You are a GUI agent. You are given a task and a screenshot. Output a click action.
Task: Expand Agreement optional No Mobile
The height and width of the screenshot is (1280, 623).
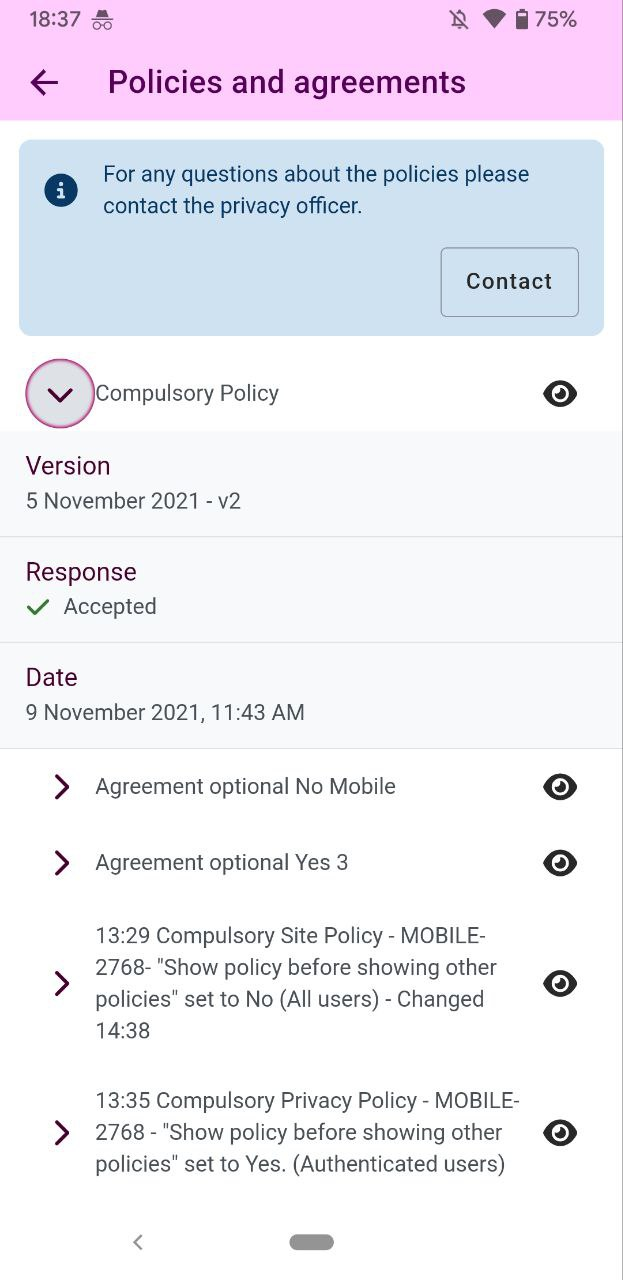coord(61,787)
